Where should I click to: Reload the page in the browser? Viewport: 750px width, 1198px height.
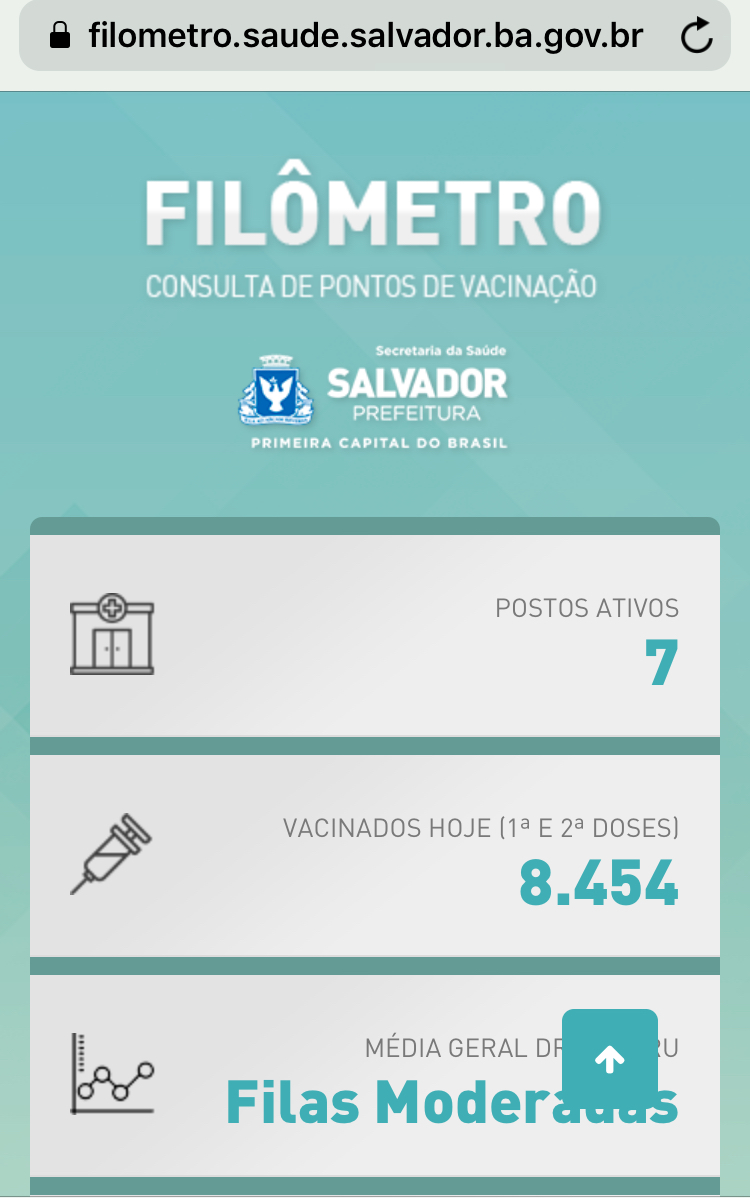tap(696, 37)
